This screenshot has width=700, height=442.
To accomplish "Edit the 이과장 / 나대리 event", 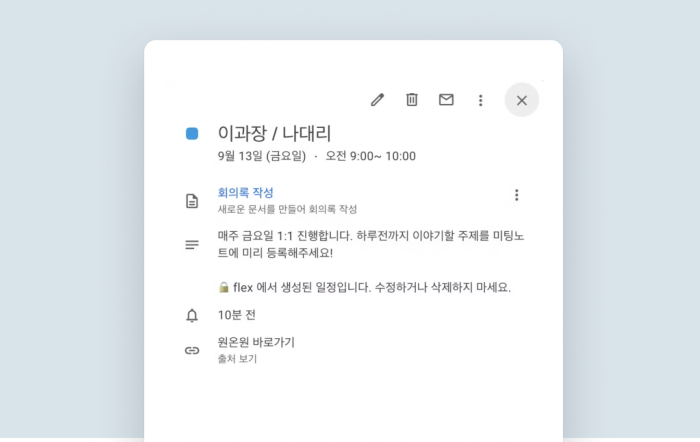I will point(377,100).
